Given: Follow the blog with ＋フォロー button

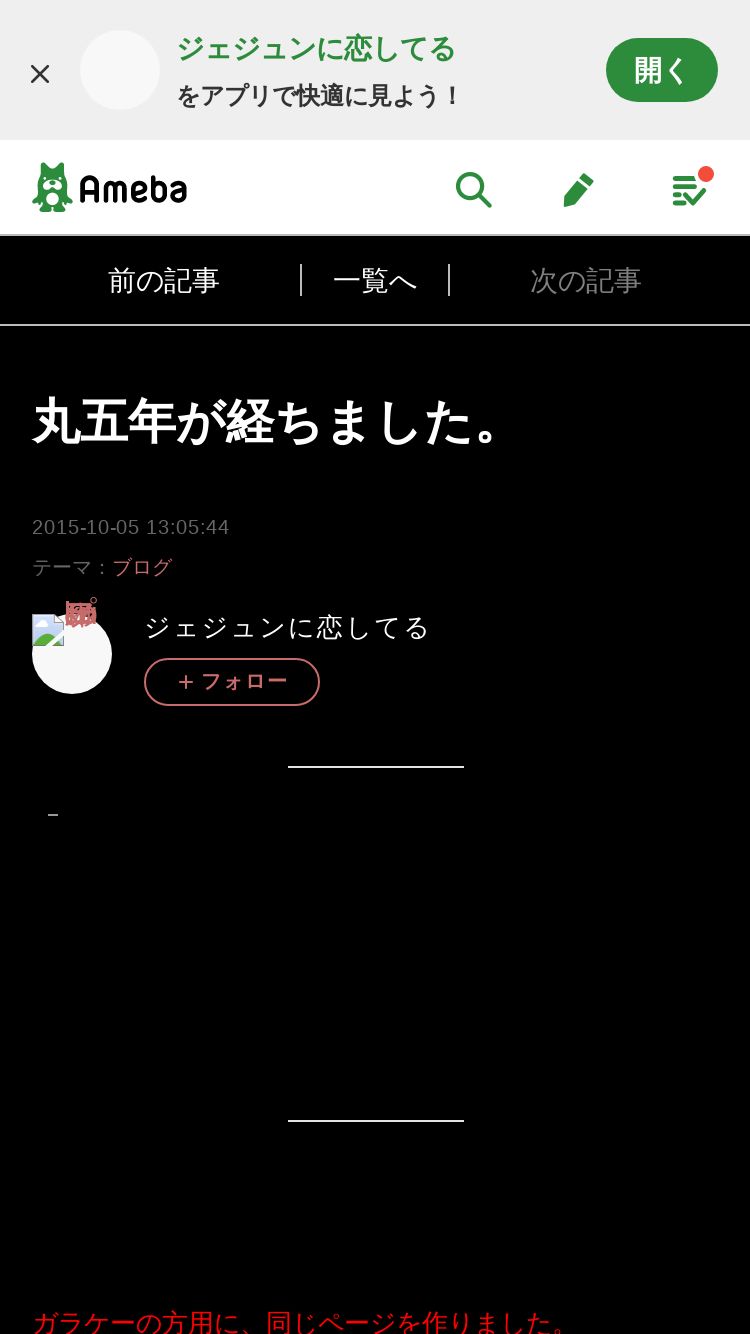Looking at the screenshot, I should point(232,682).
